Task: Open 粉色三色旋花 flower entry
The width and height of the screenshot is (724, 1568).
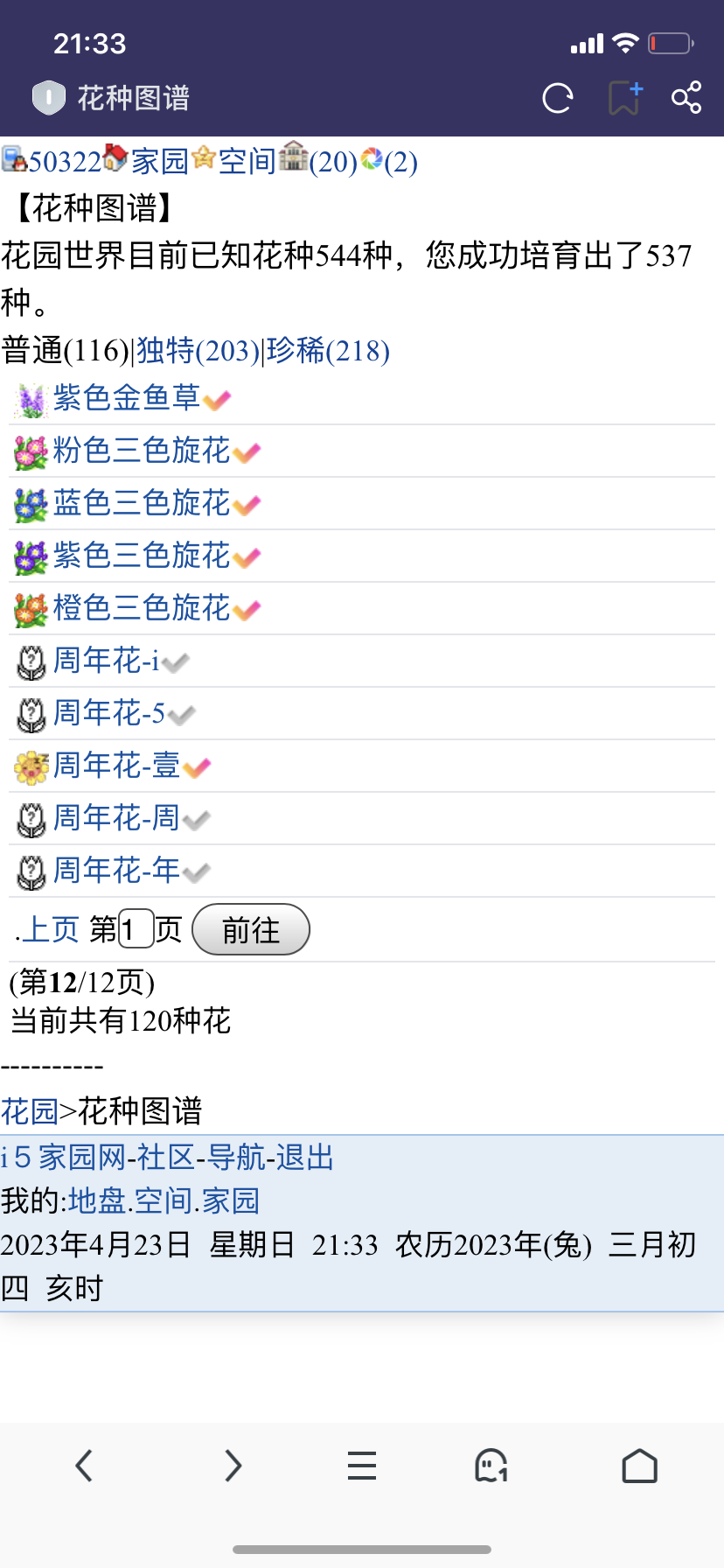Action: (141, 451)
